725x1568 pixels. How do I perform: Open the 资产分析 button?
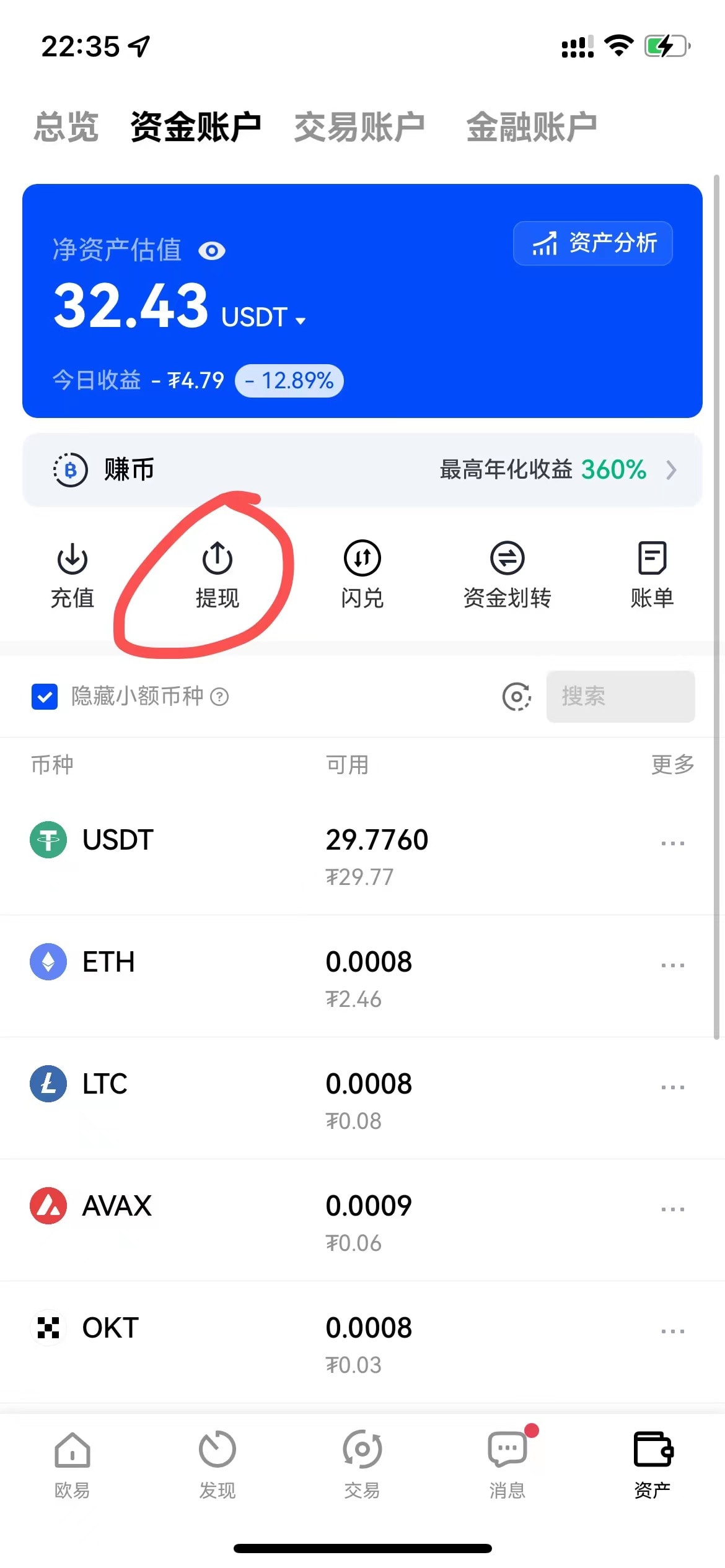coord(592,243)
